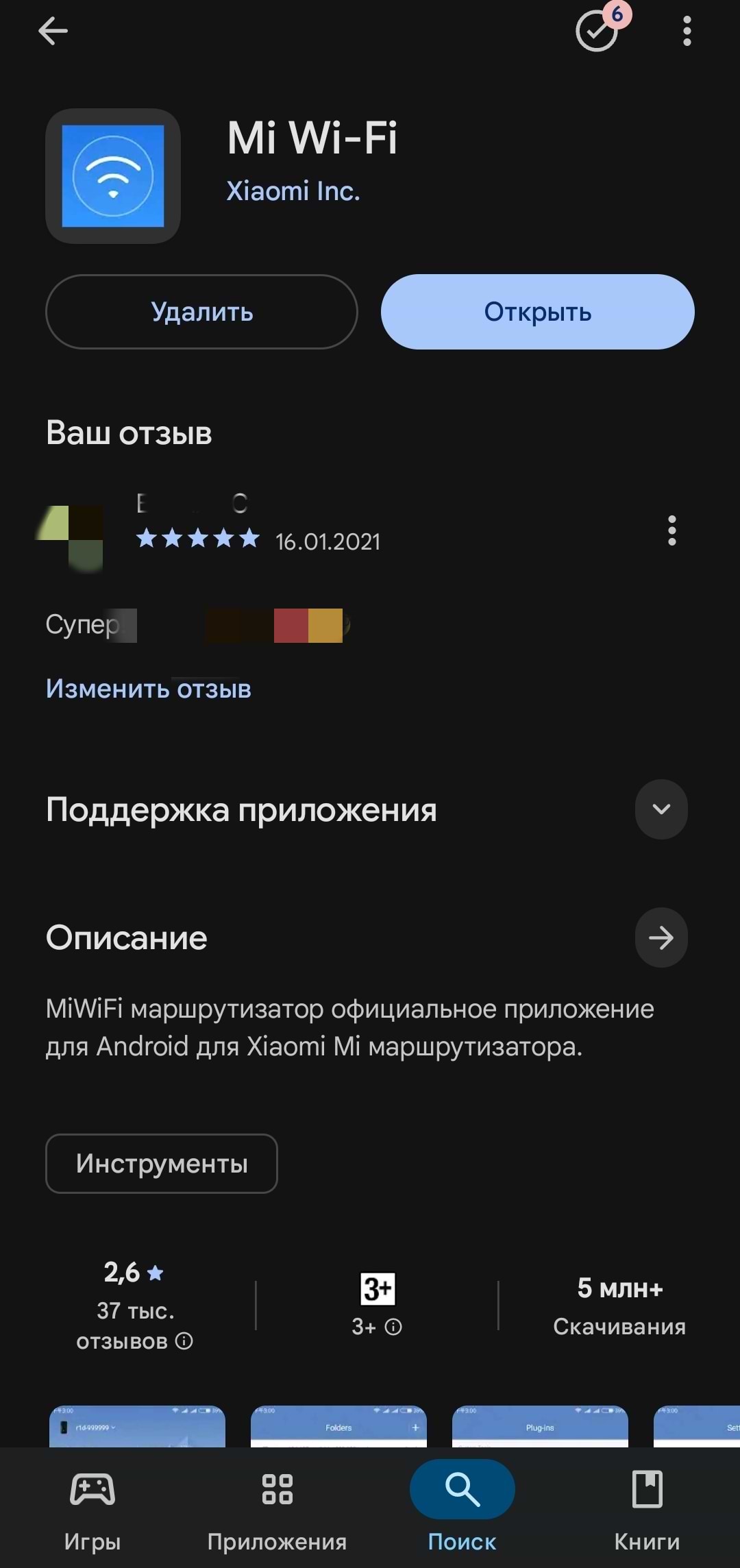Select Изменить отзыв to edit review

[x=149, y=689]
